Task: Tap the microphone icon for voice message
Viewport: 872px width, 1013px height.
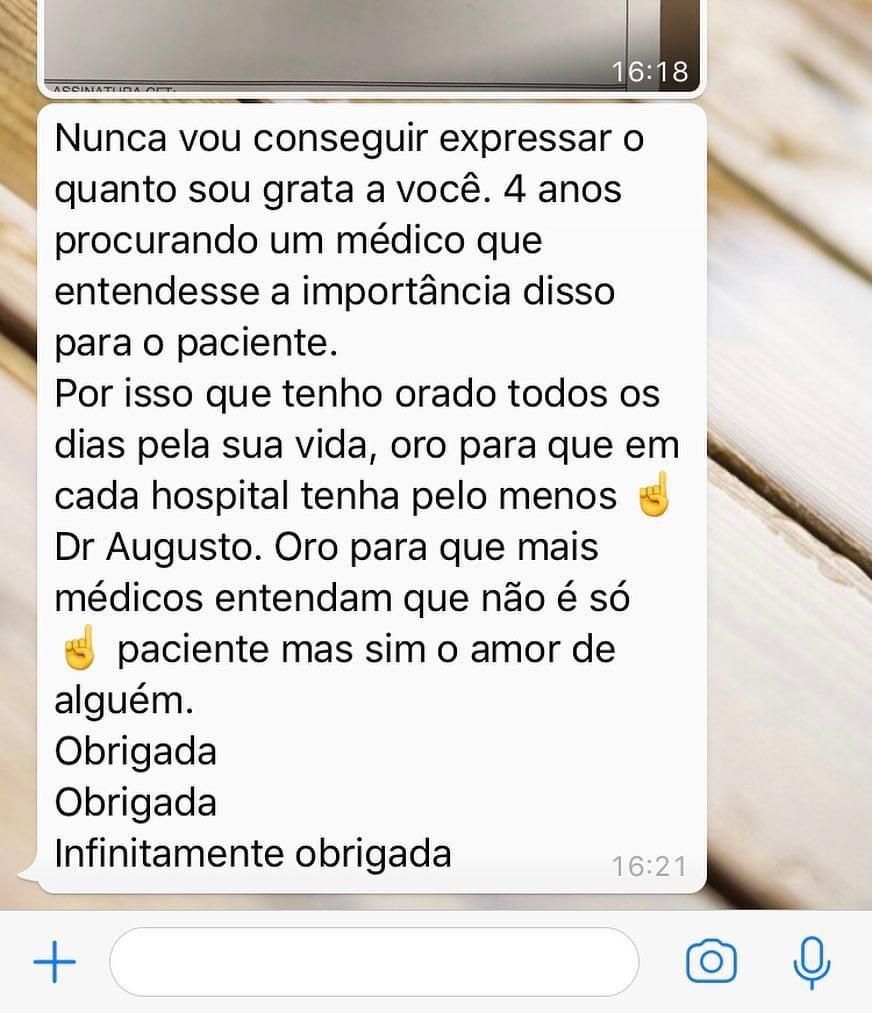Action: pyautogui.click(x=812, y=960)
